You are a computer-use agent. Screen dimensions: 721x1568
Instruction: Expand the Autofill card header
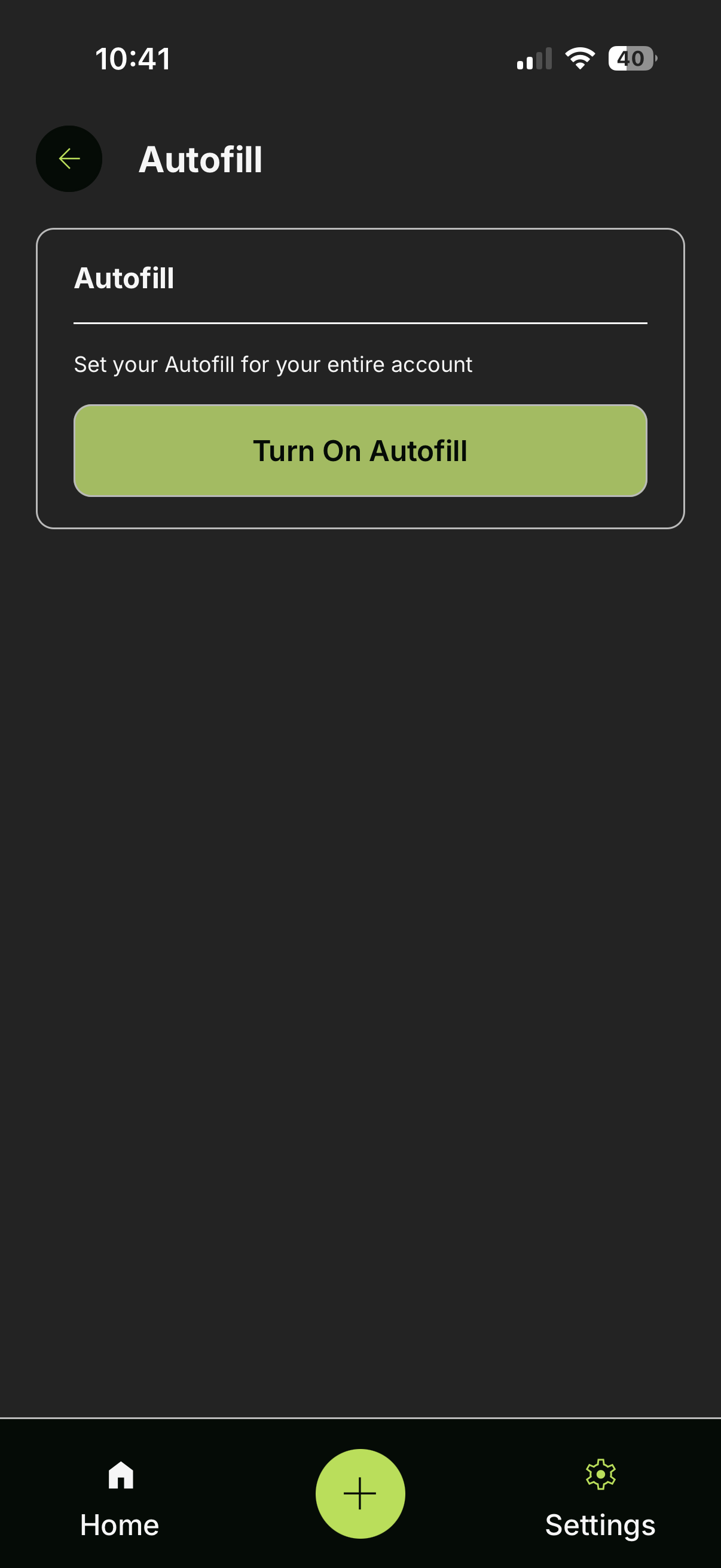click(124, 277)
